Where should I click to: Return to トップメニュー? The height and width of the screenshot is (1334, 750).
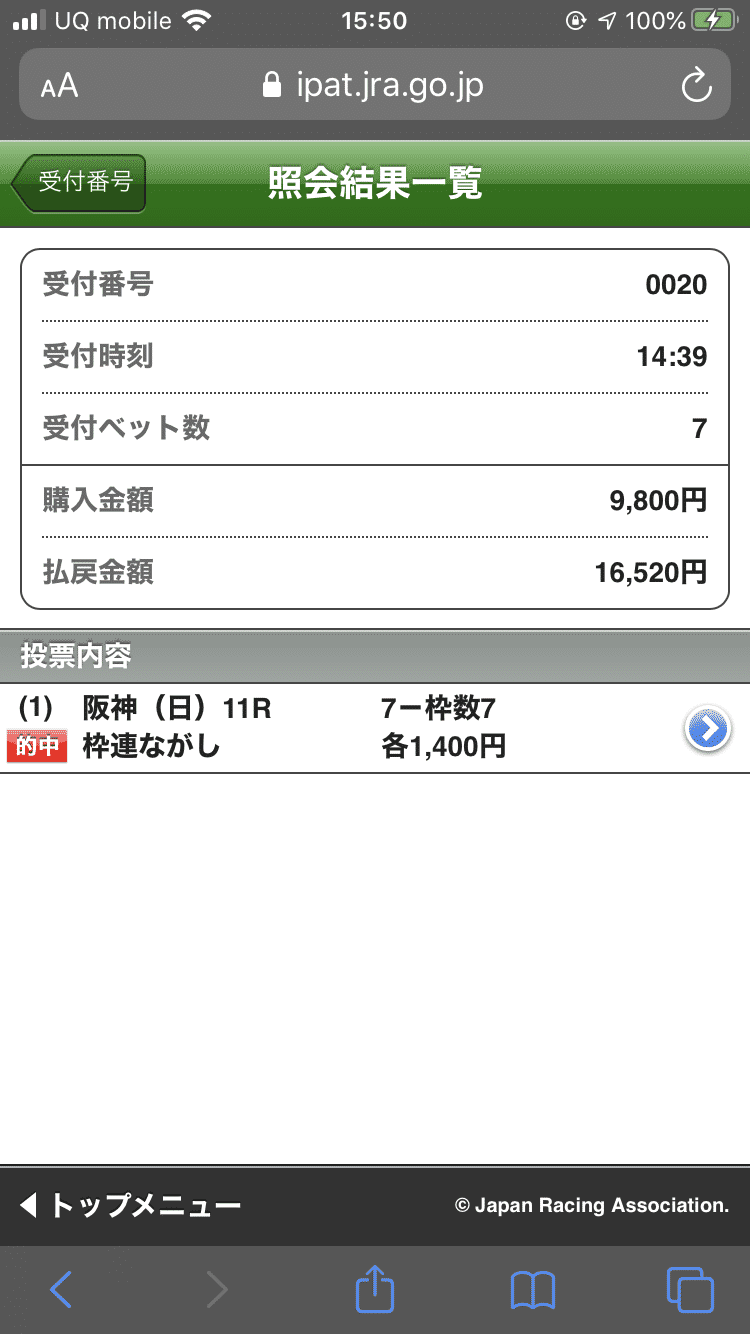tap(131, 1205)
